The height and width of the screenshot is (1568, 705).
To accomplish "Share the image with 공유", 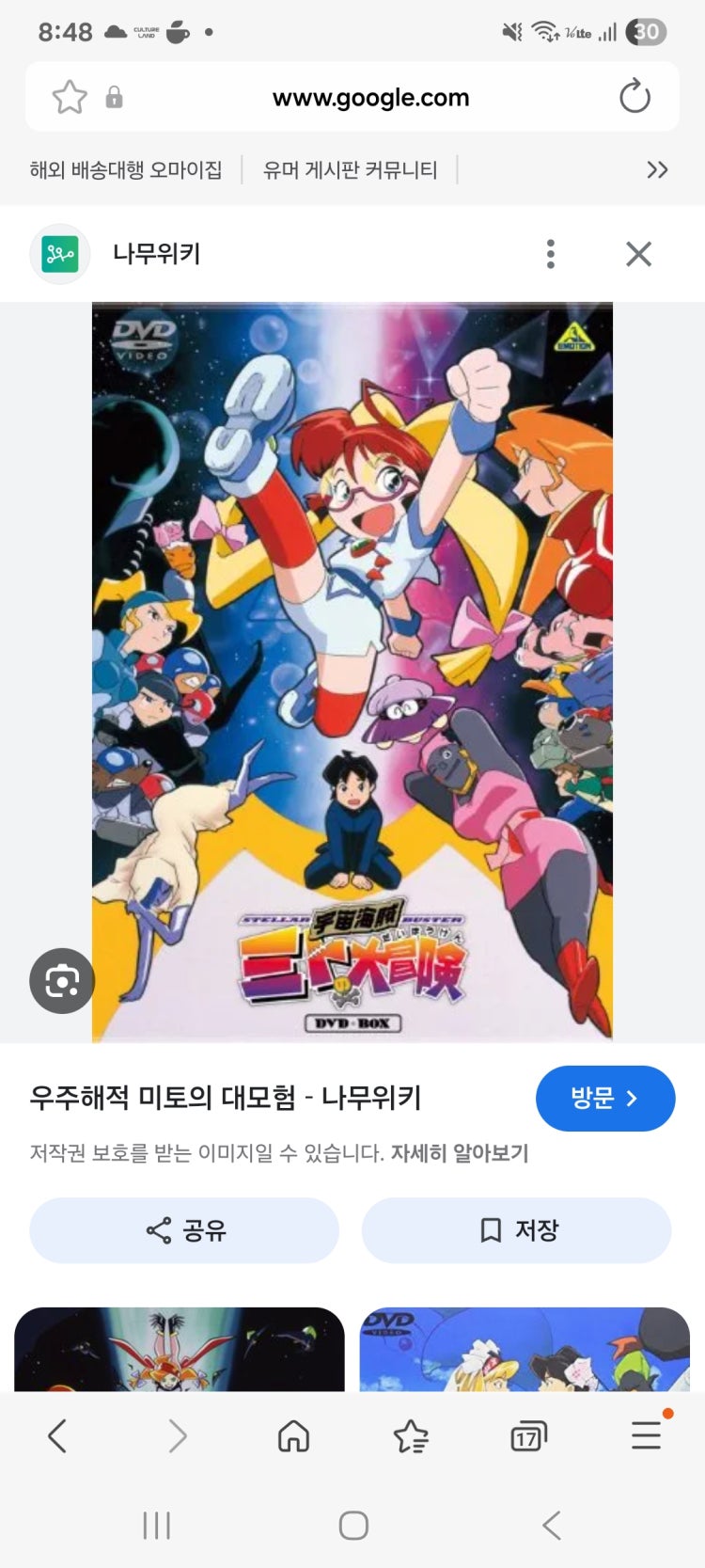I will 184,1229.
